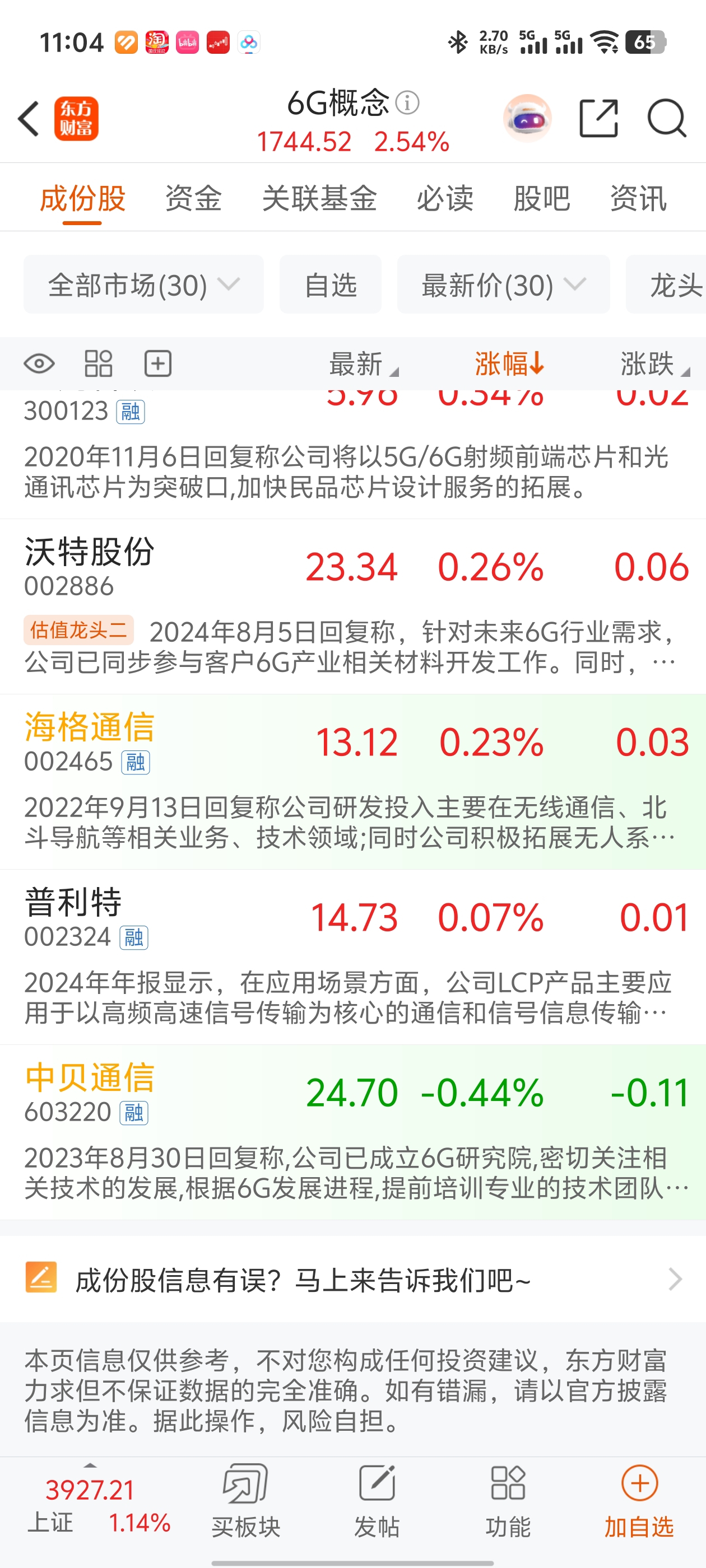Switch to the 关联基金 tab
This screenshot has width=706, height=1568.
(x=319, y=198)
